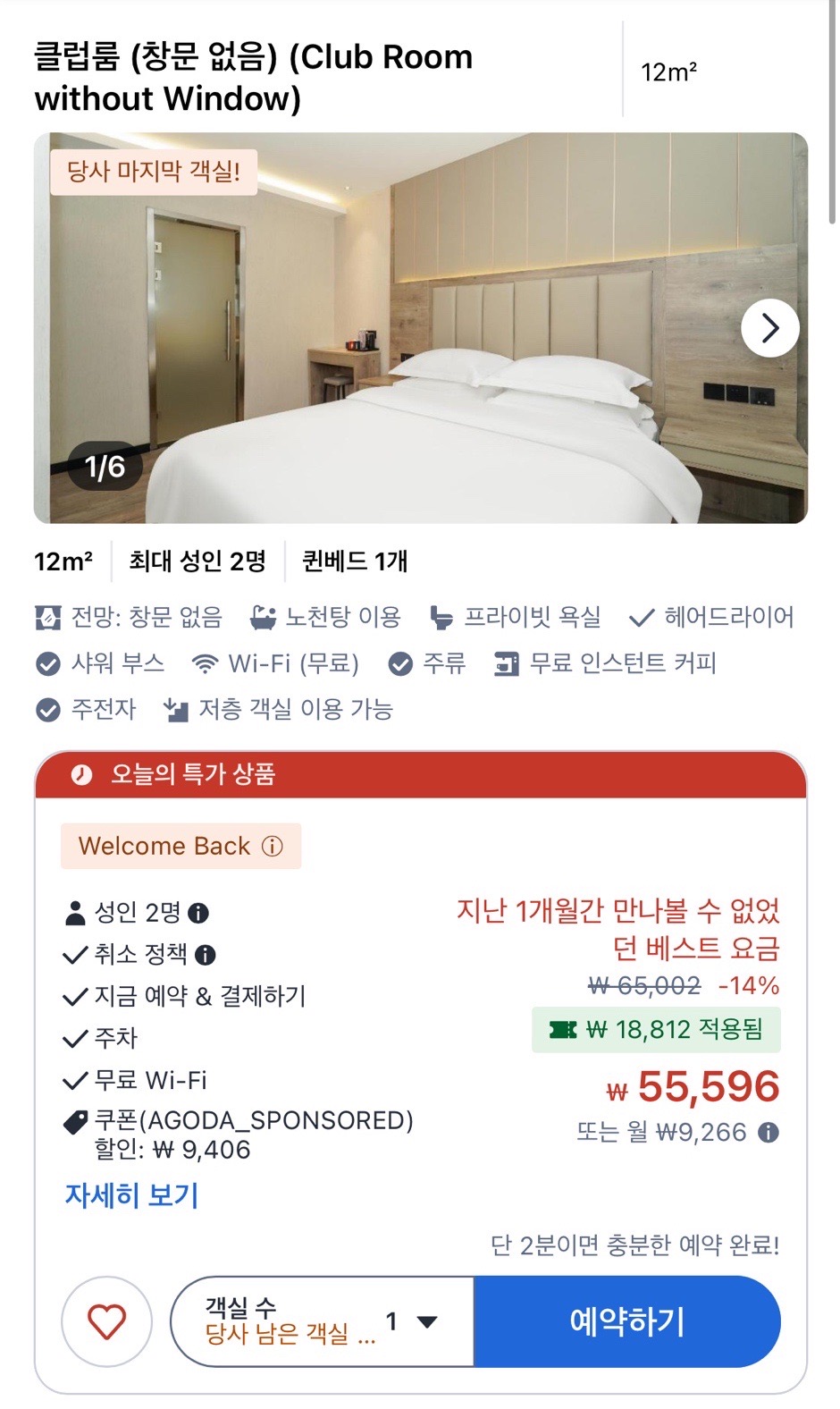Screen dimensions: 840x1409
Task: Open 자세히 보기 for rate details
Action: coord(131,1195)
